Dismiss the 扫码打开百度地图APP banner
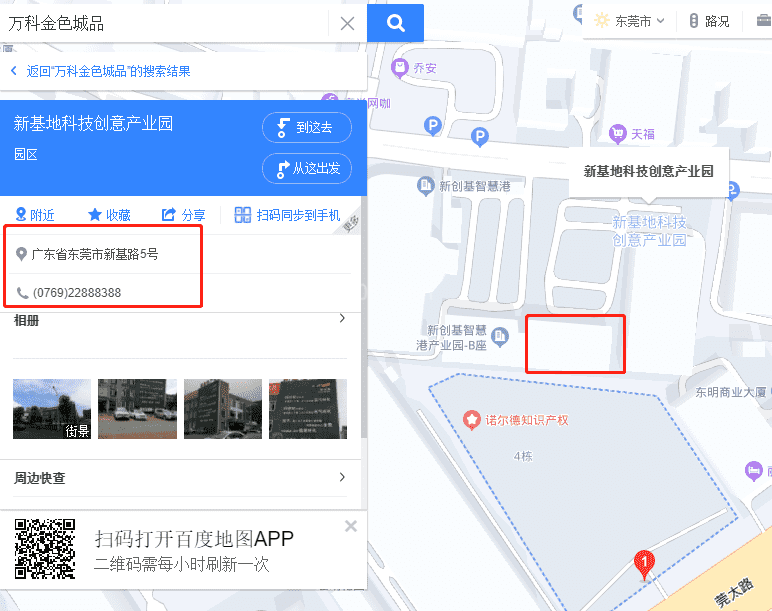Screen dimensions: 772x611 pyautogui.click(x=350, y=526)
